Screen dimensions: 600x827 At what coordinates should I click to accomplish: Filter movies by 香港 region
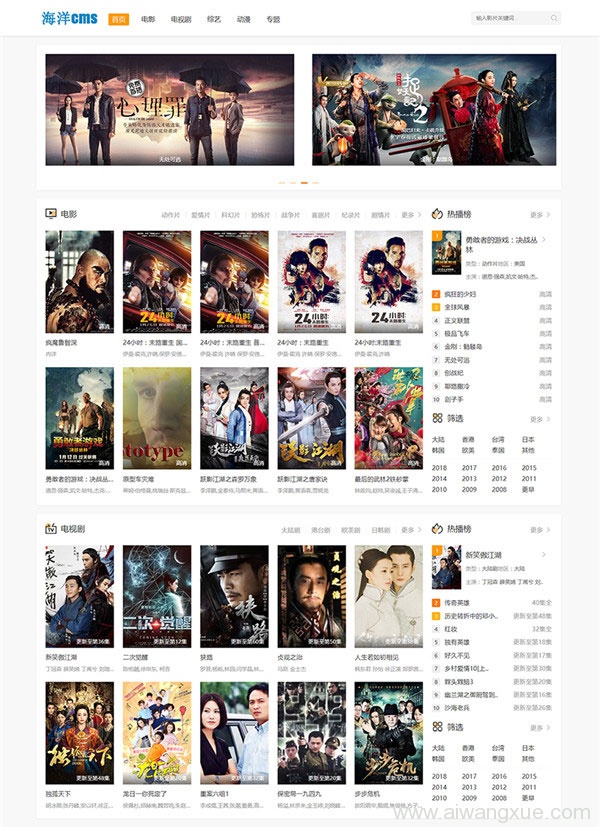click(468, 439)
